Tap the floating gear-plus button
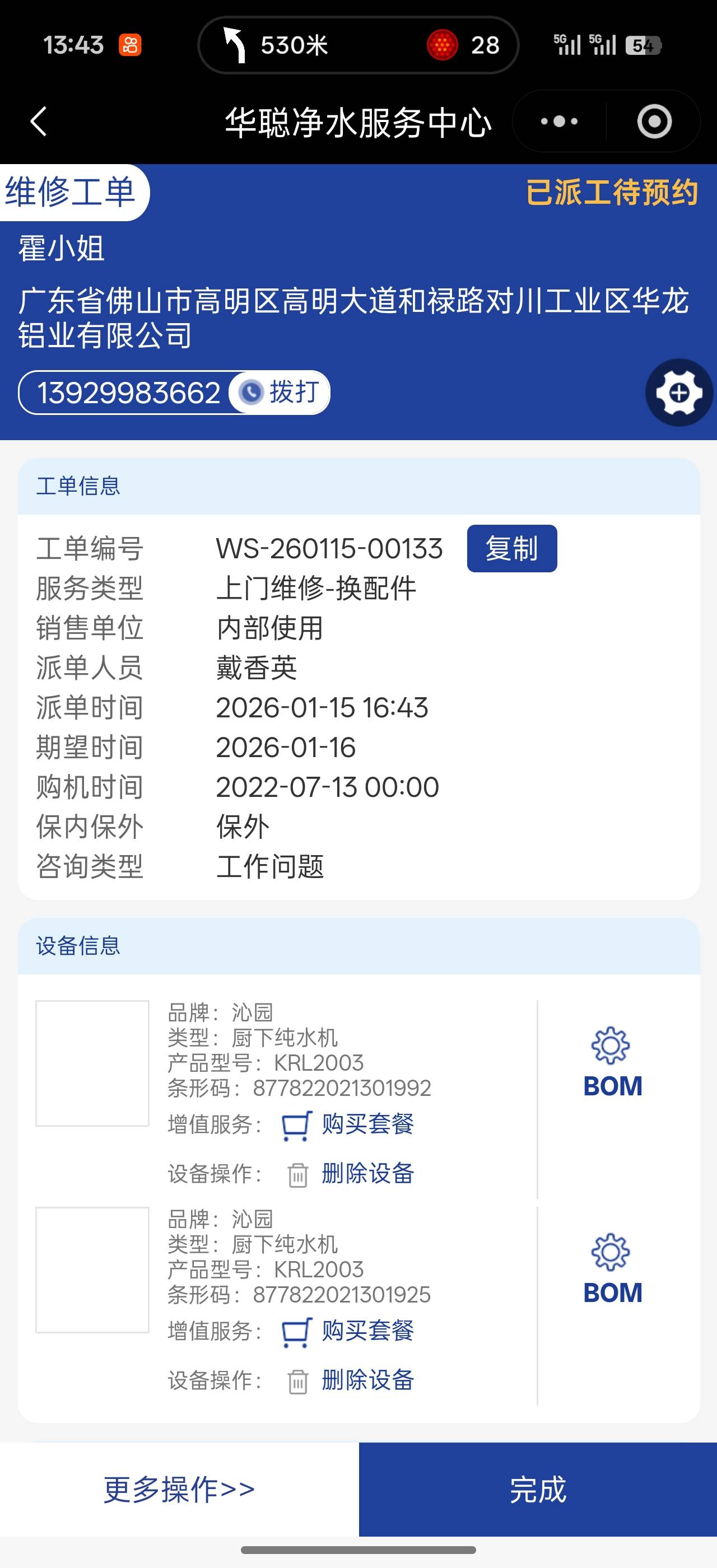The image size is (717, 1568). (x=679, y=393)
